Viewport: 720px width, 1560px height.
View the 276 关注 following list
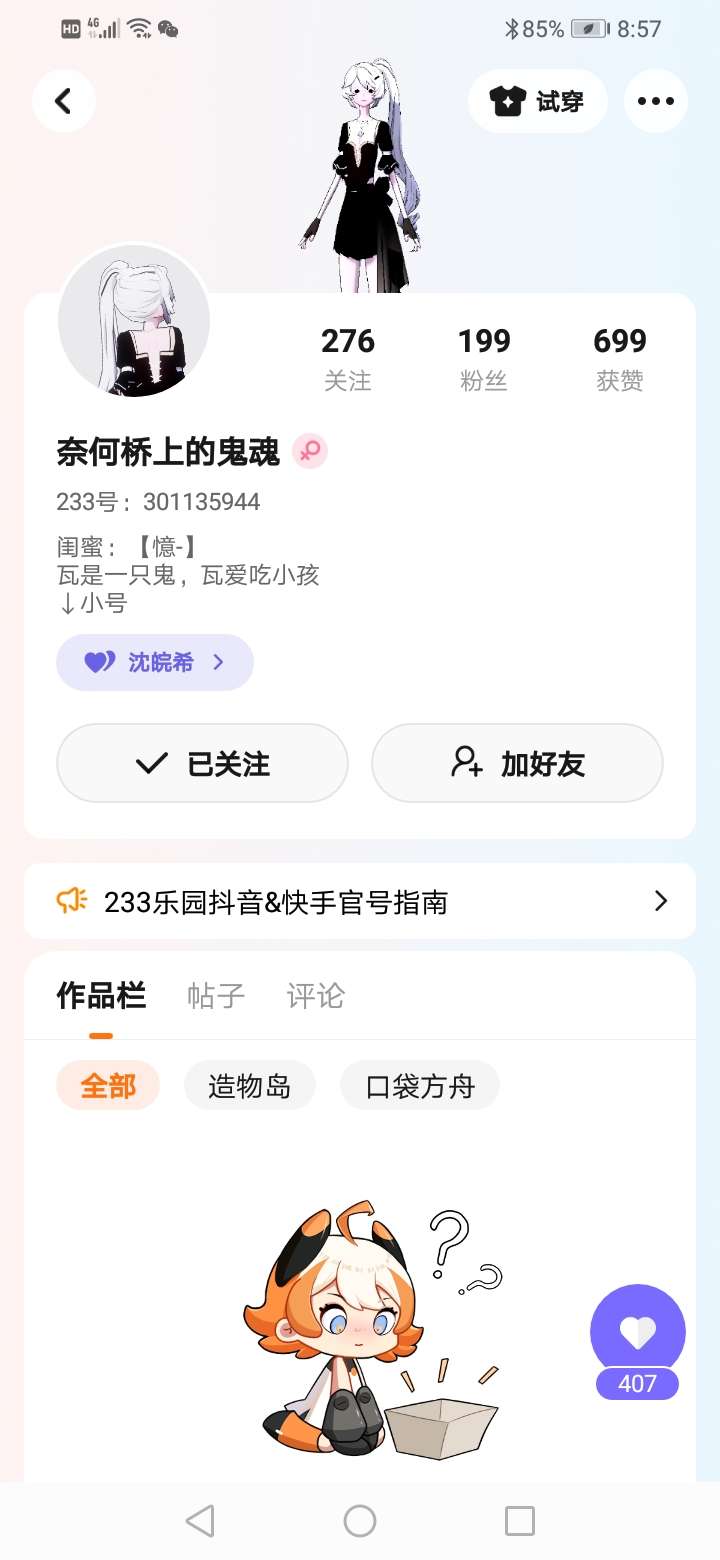coord(348,357)
